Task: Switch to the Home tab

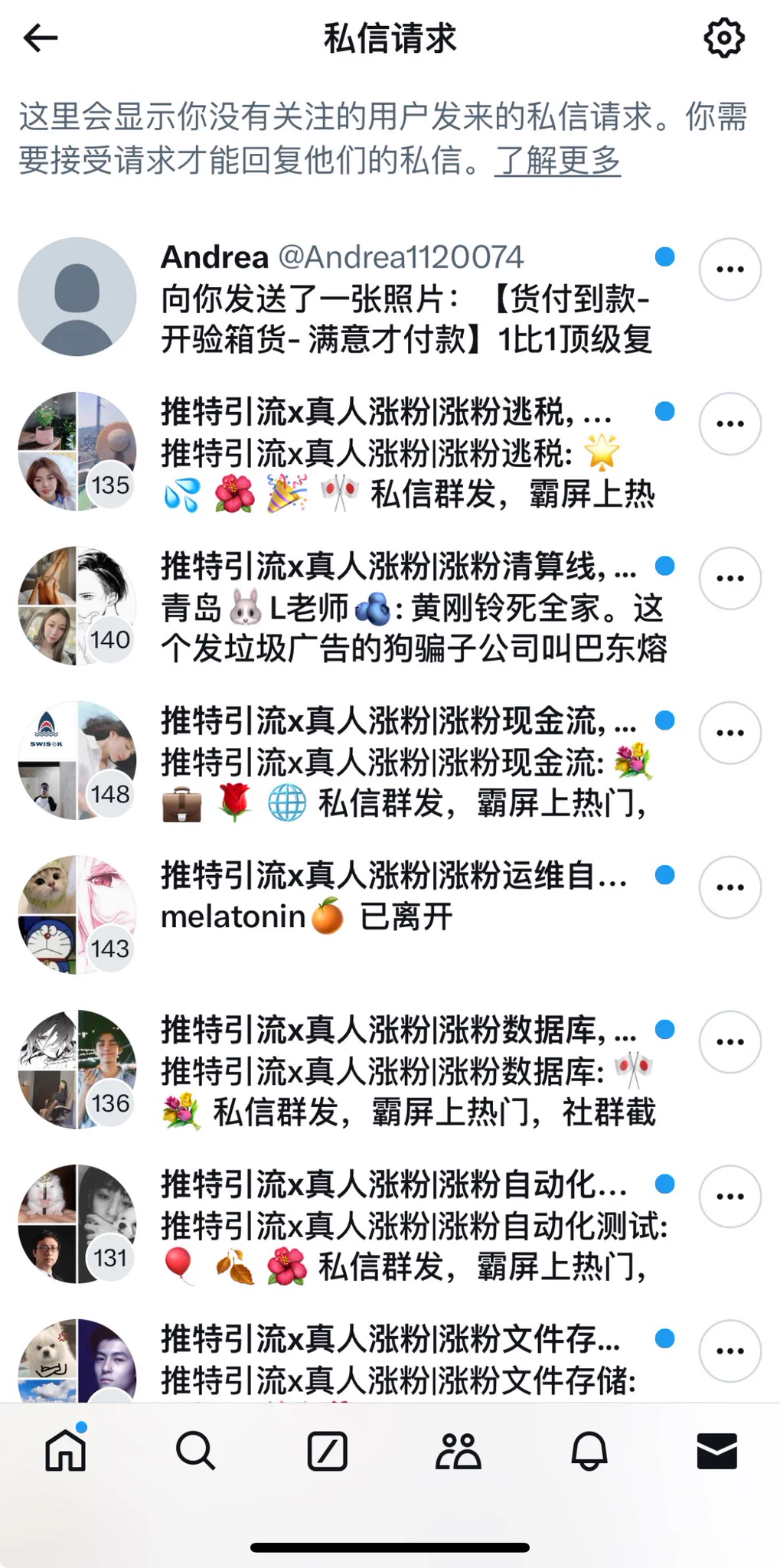Action: tap(66, 1451)
